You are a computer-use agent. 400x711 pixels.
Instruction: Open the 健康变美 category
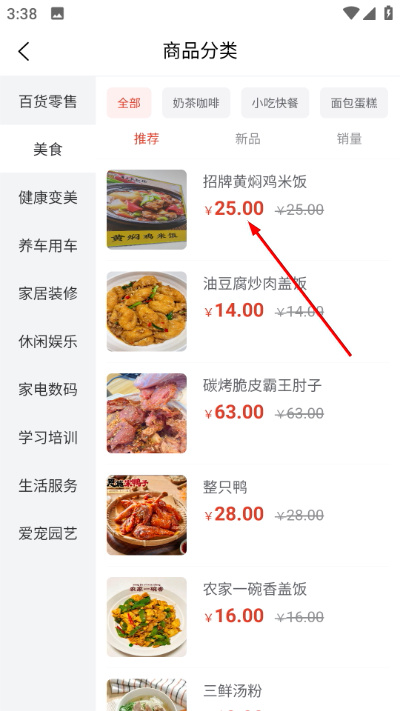point(48,197)
